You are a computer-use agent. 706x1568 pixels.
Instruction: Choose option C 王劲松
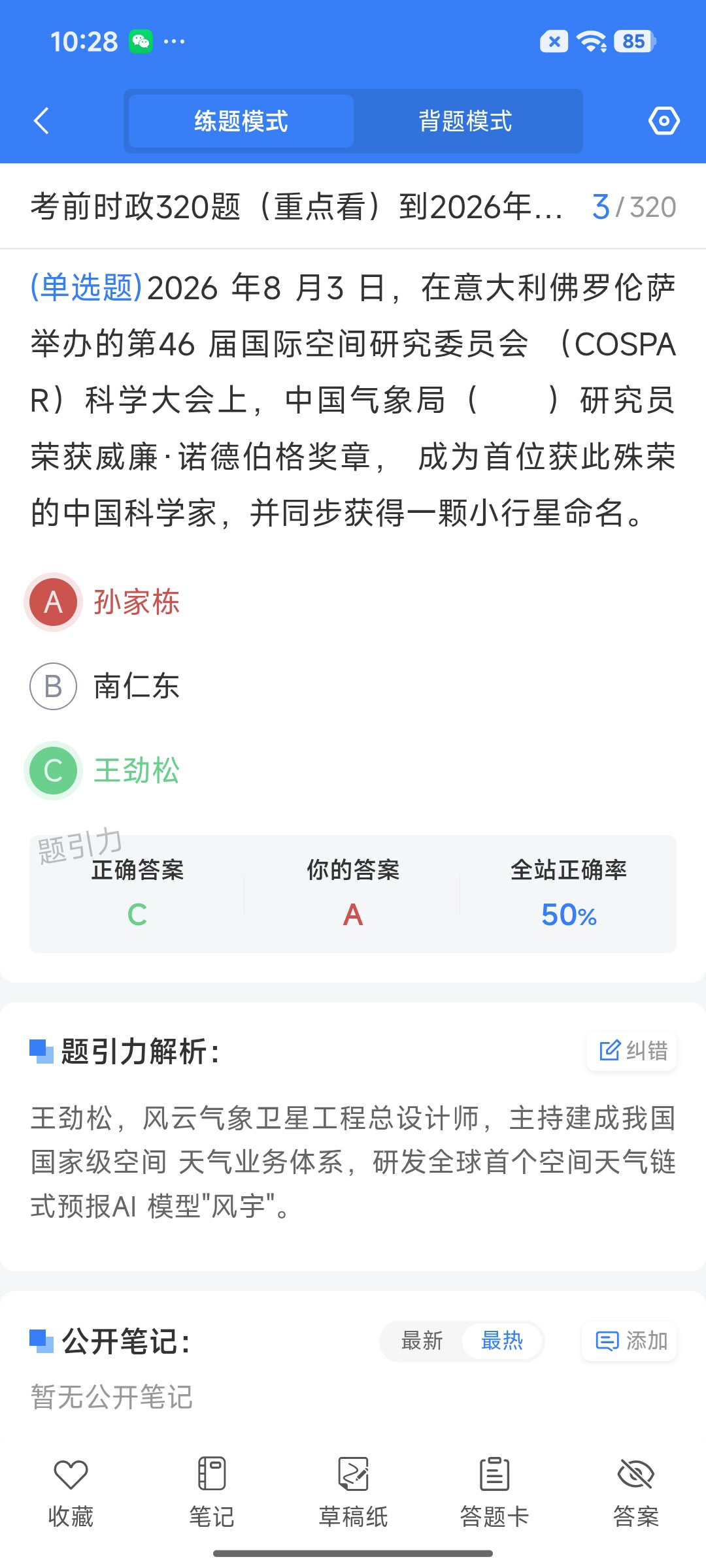pos(105,770)
